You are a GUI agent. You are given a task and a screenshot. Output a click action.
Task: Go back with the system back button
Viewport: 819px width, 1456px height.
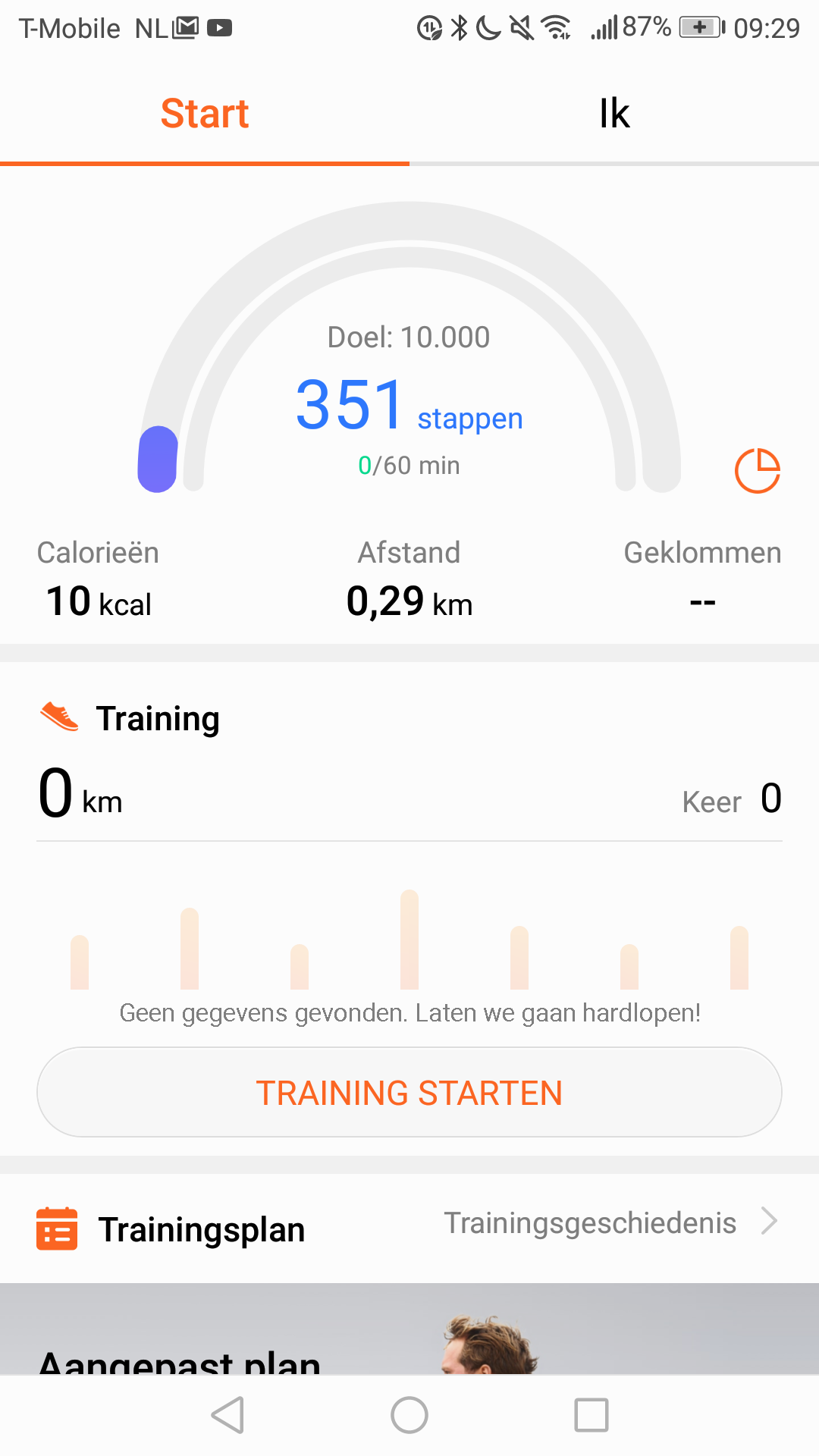(227, 1415)
